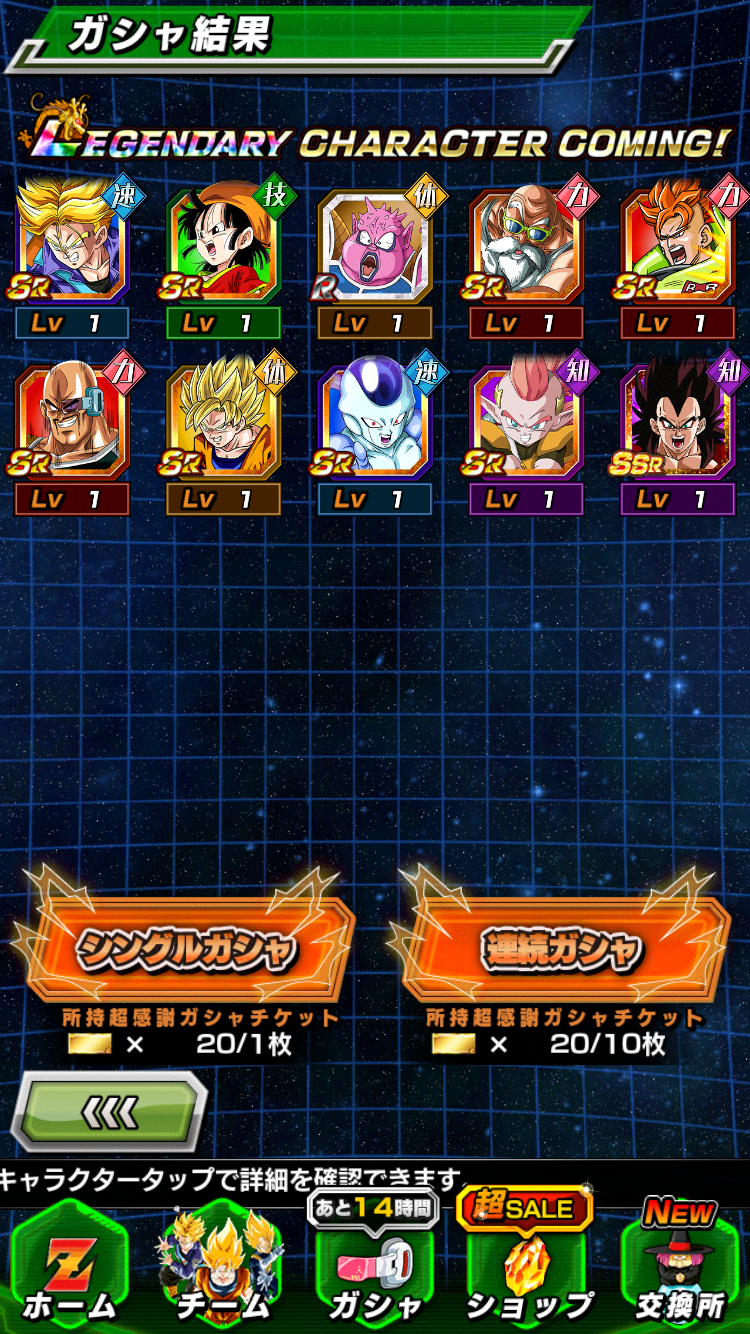This screenshot has height=1334, width=750.
Task: Open the ガシャ summon tab
Action: tap(375, 1272)
